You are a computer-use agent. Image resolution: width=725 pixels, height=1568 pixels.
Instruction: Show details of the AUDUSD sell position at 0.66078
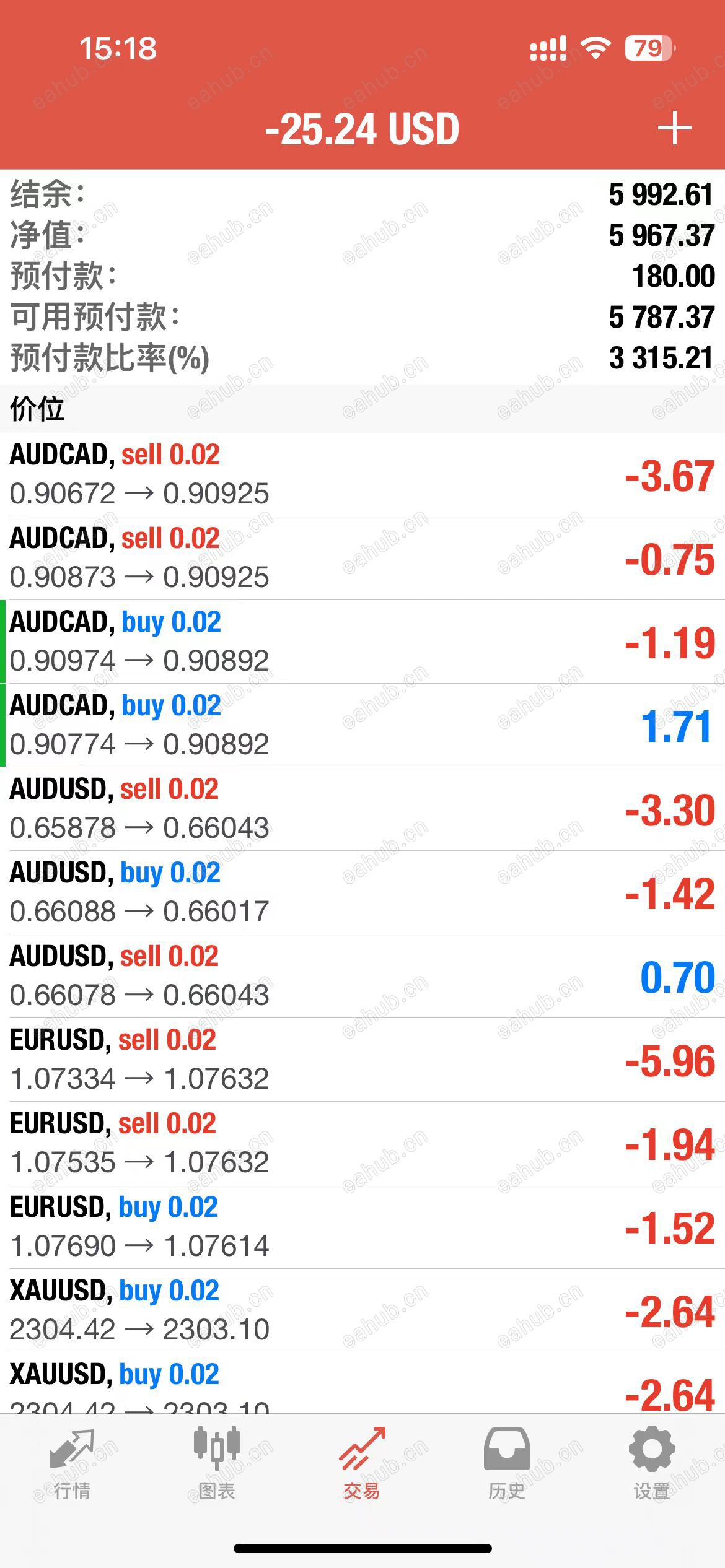click(362, 976)
